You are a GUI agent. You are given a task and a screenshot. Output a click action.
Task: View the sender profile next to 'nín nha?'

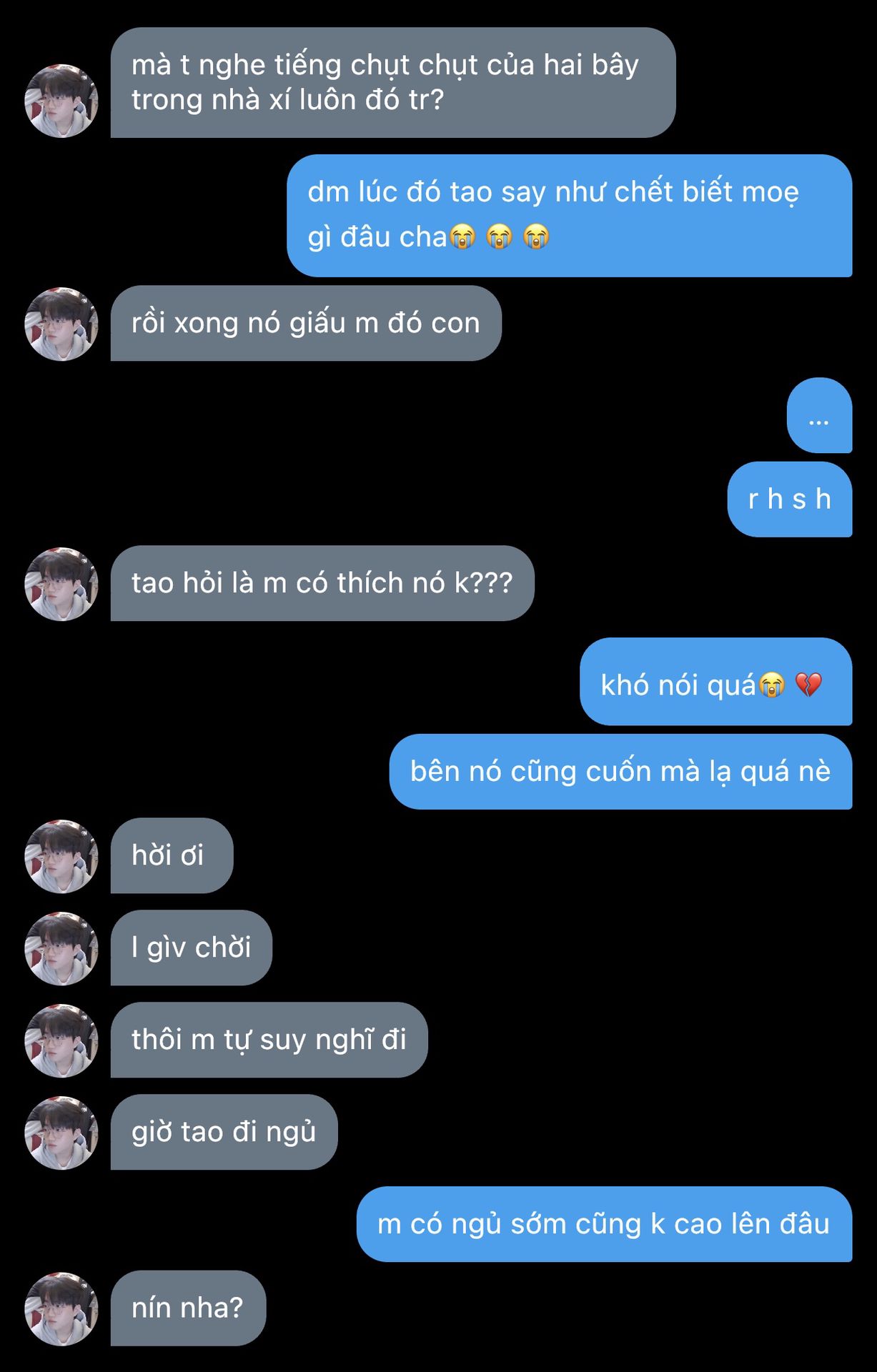pos(61,1308)
